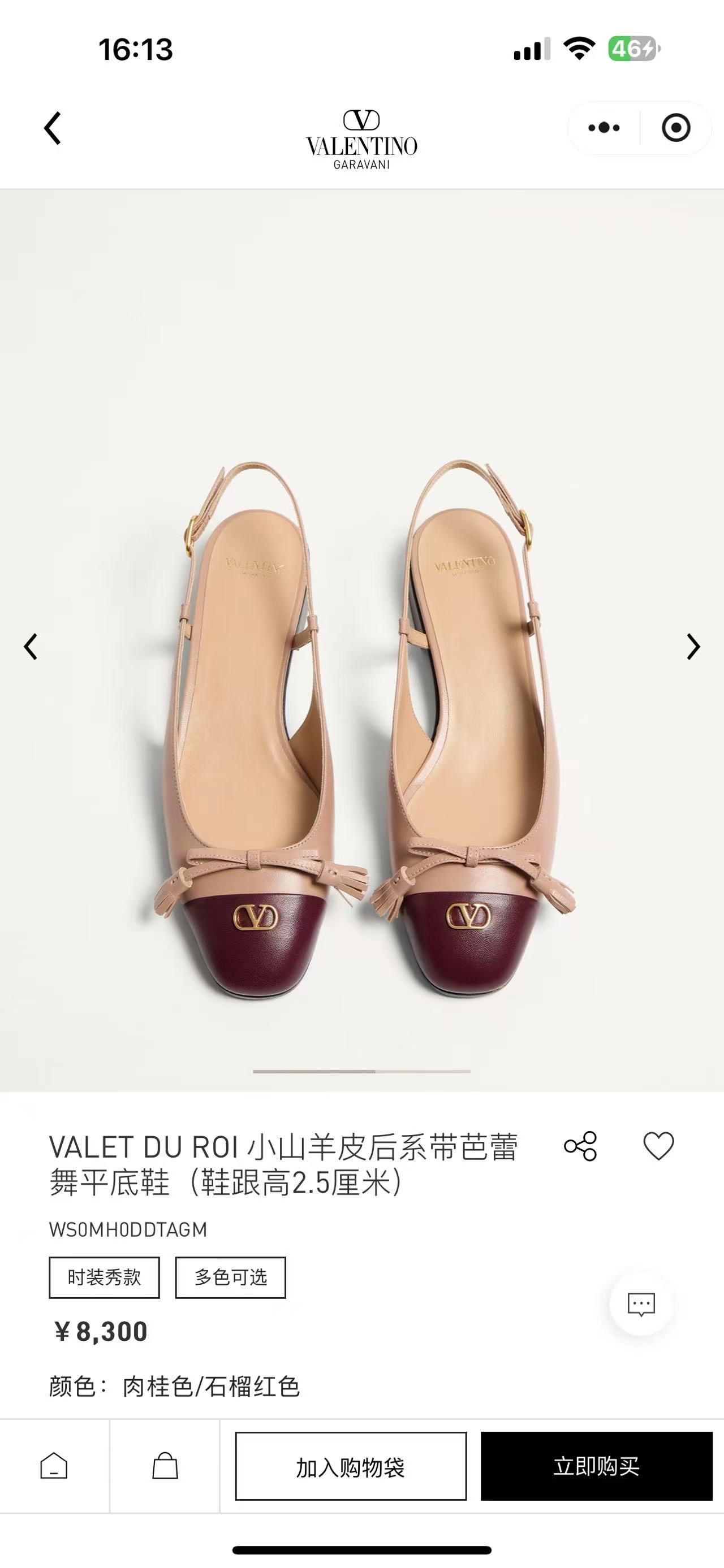Add the shoe to wishlist heart
This screenshot has height=1568, width=724.
[659, 1146]
